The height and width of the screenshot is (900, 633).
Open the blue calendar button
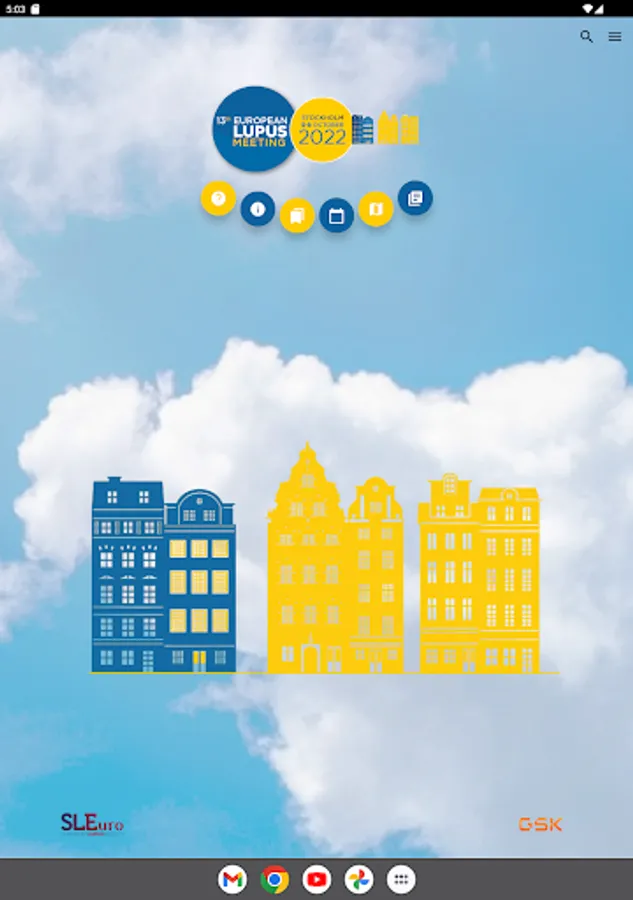click(336, 216)
